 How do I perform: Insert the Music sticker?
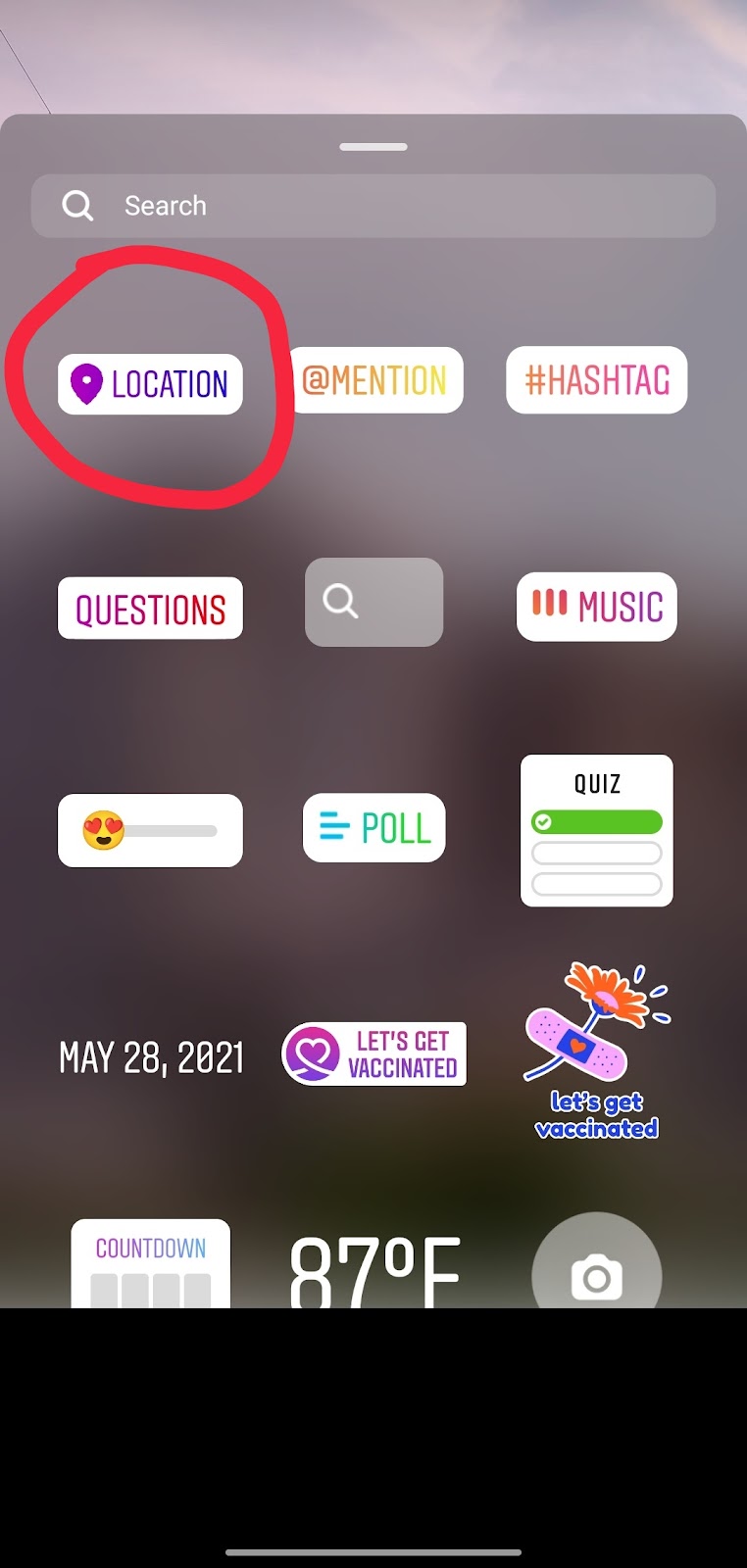pyautogui.click(x=596, y=607)
